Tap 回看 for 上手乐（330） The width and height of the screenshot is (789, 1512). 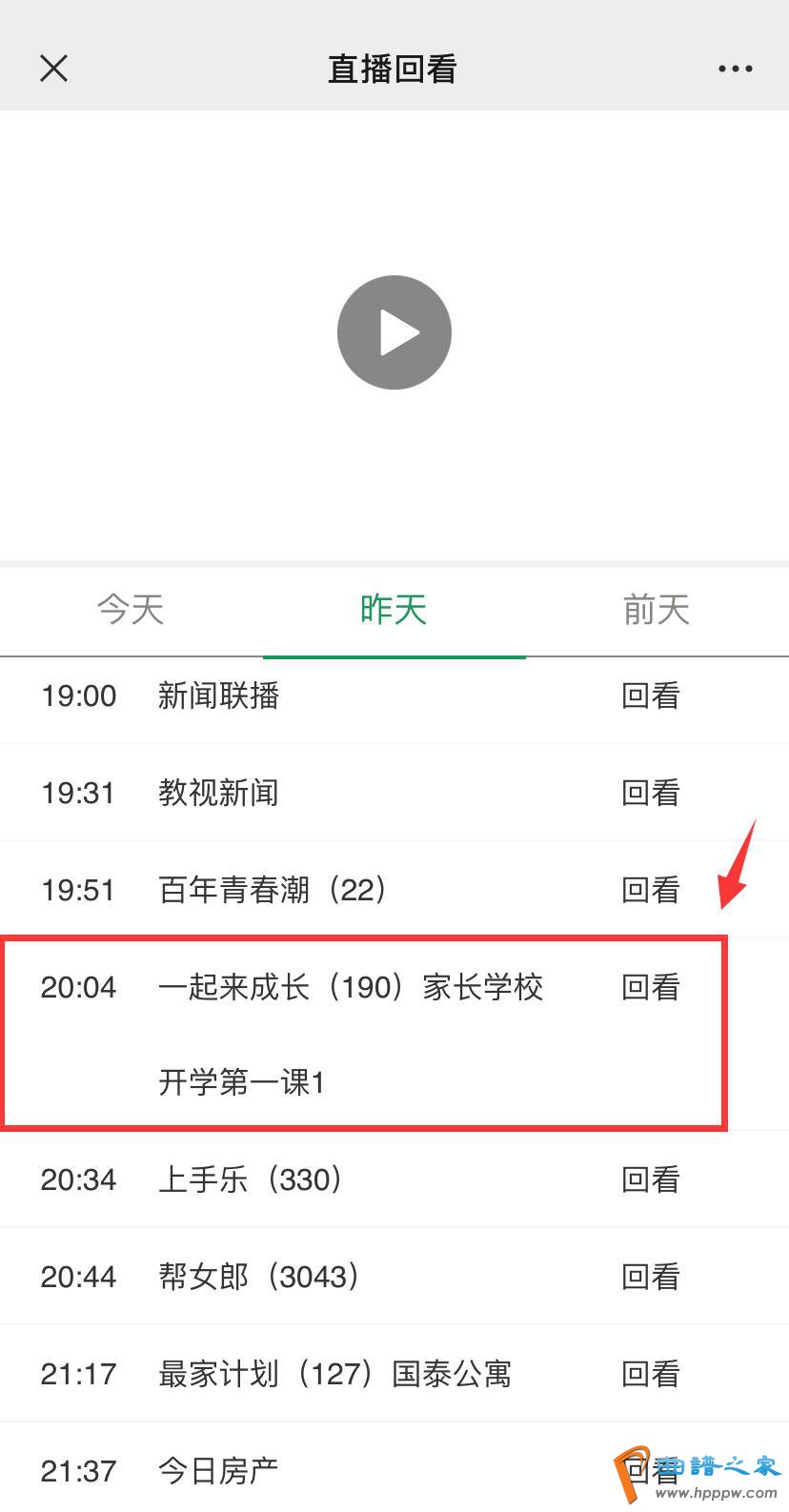point(651,1179)
